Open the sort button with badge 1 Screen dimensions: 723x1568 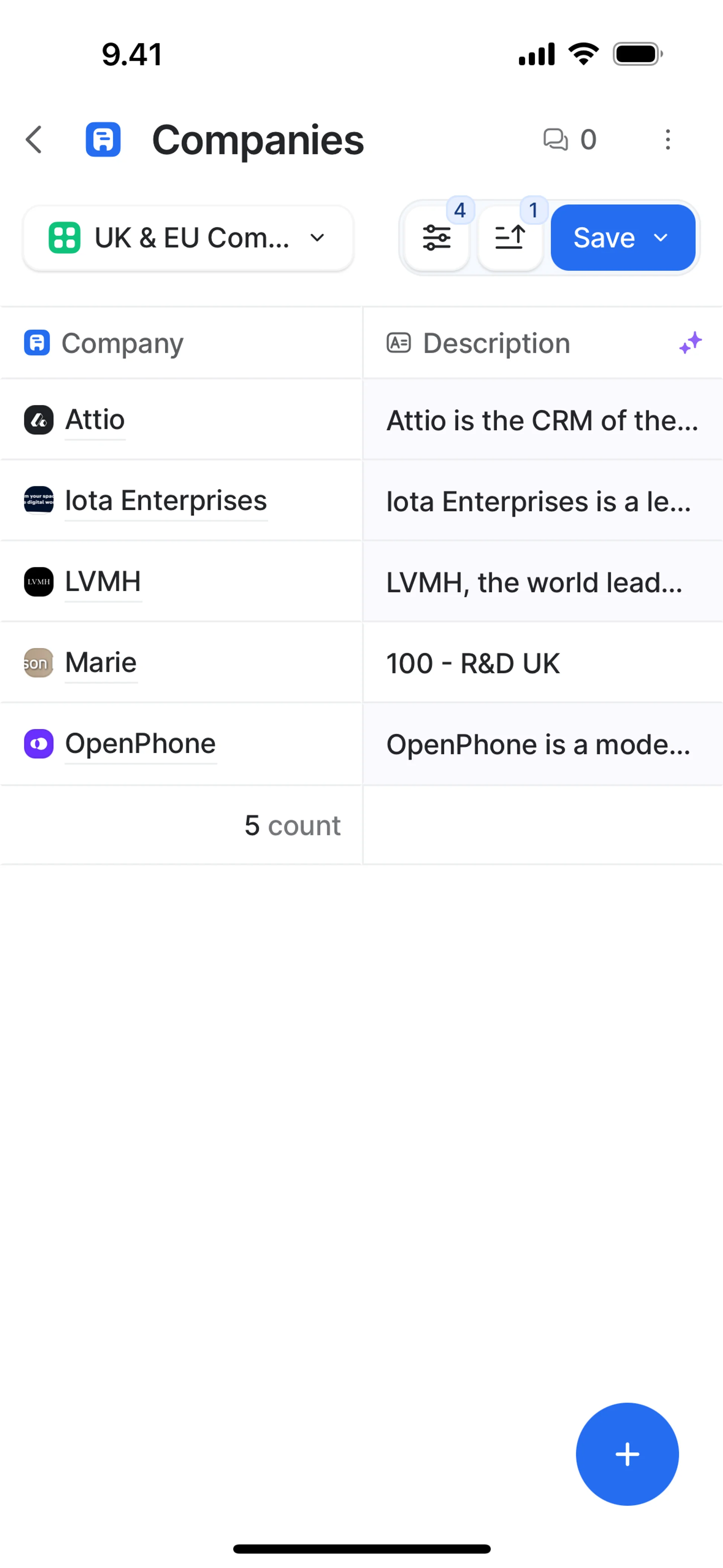coord(510,238)
